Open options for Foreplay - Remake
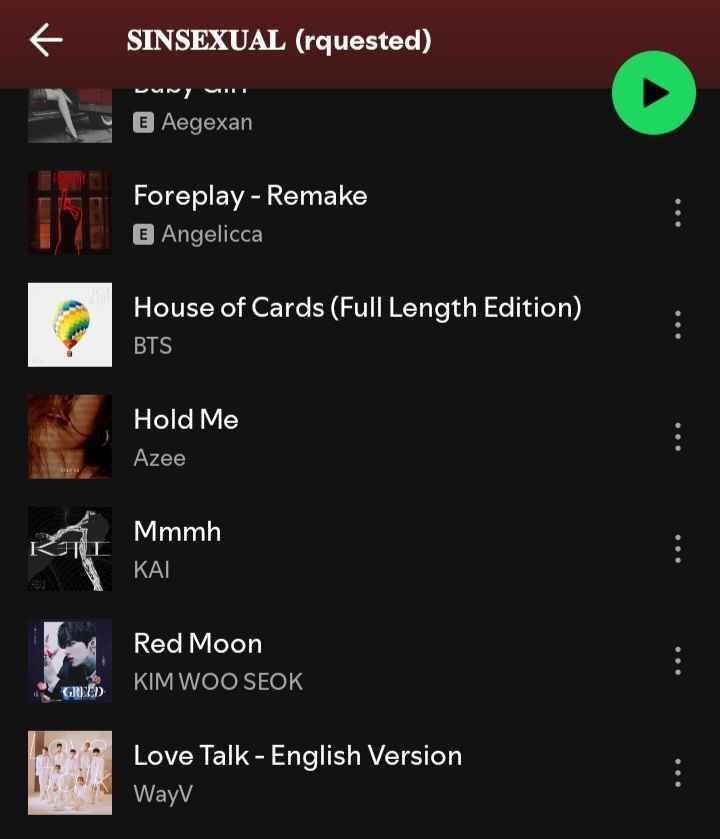The width and height of the screenshot is (720, 839). pyautogui.click(x=678, y=213)
